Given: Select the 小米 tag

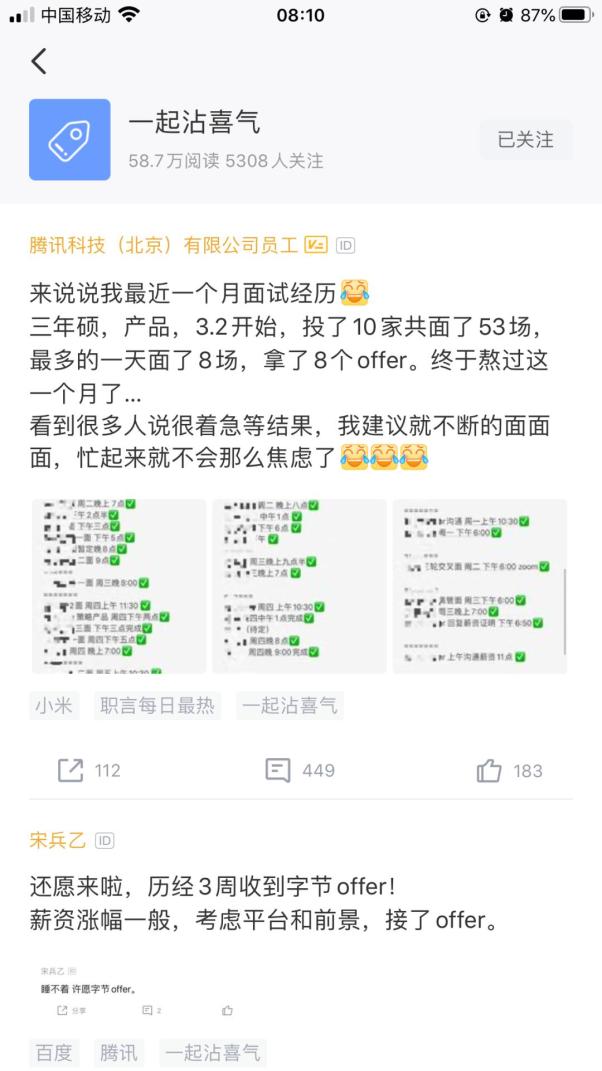Looking at the screenshot, I should (54, 705).
